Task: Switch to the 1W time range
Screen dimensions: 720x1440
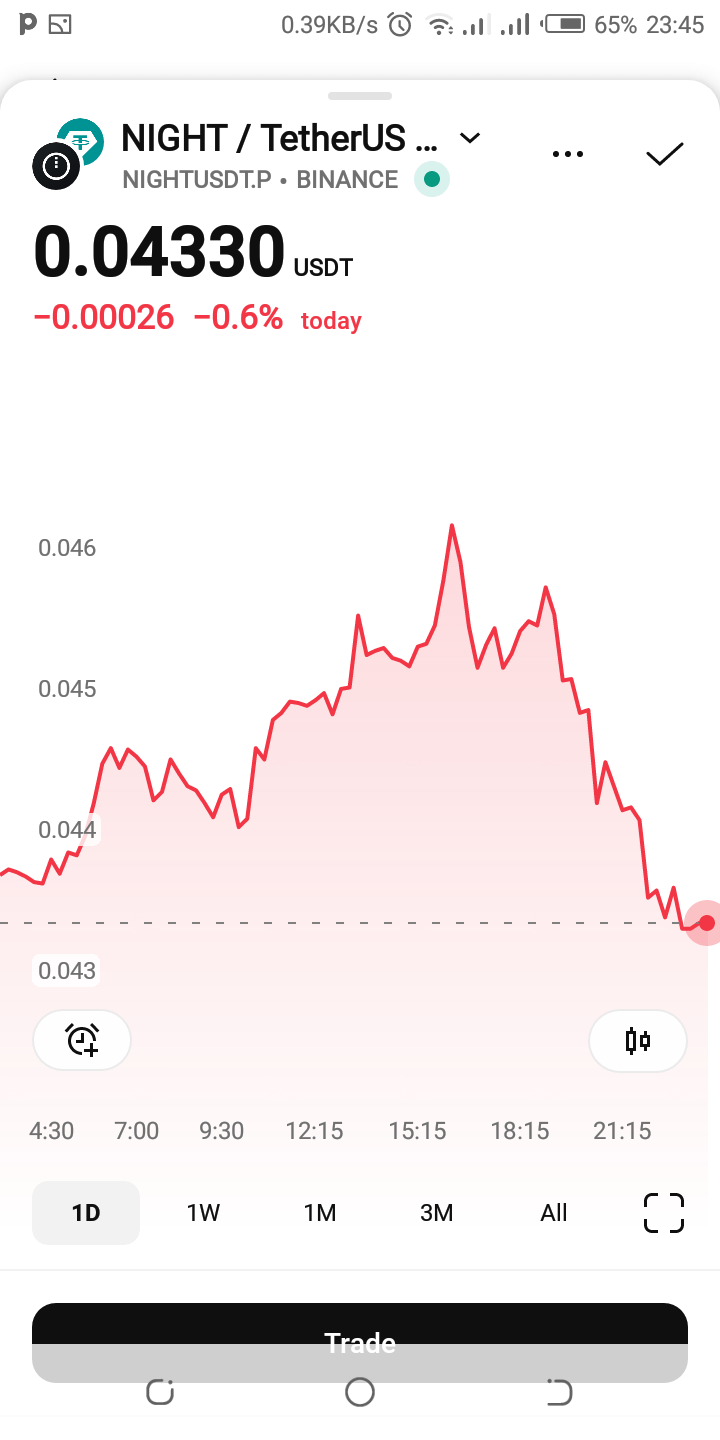Action: click(x=203, y=1213)
